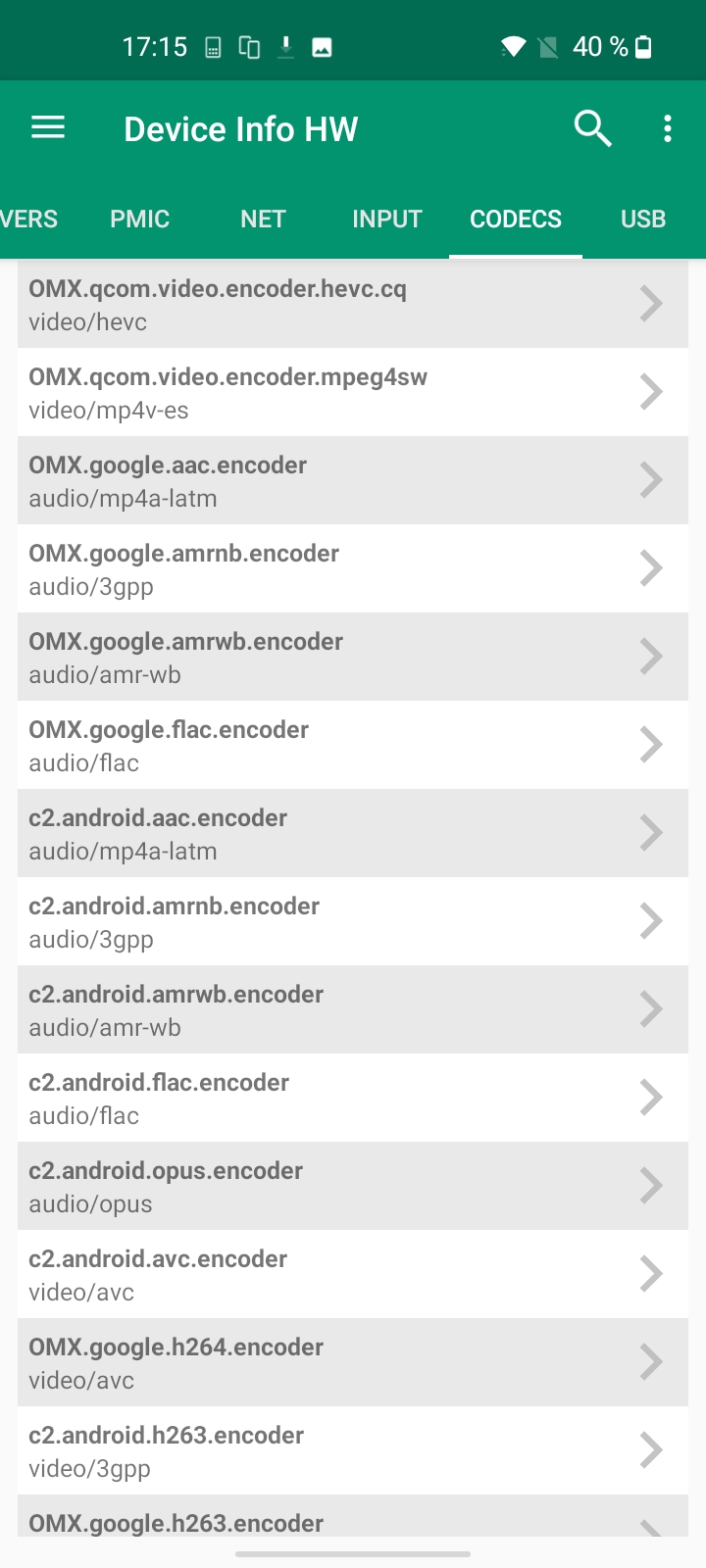View c2.android.avc.encoder codec info
Screen dimensions: 706x1568
353,1274
